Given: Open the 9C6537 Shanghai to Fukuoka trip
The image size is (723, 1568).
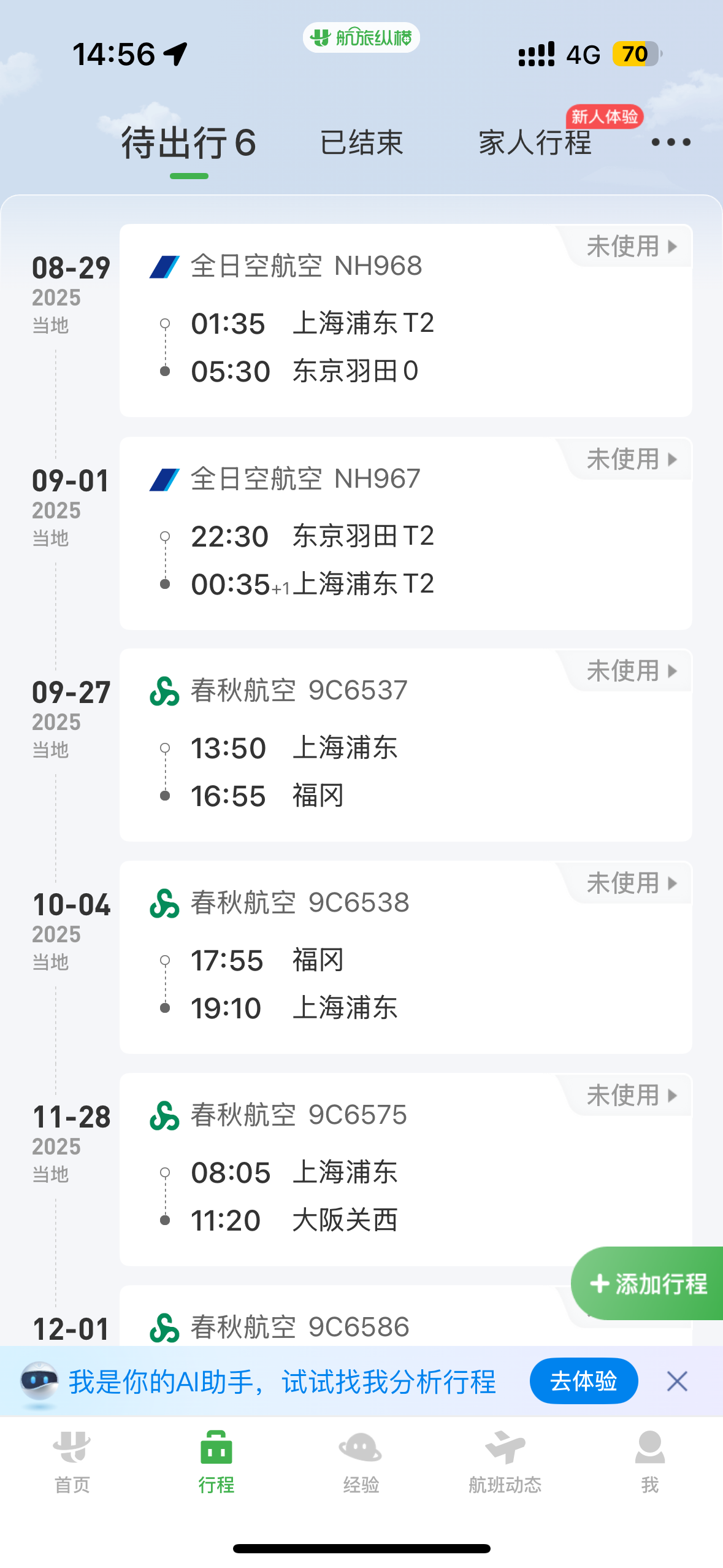Looking at the screenshot, I should [x=406, y=745].
